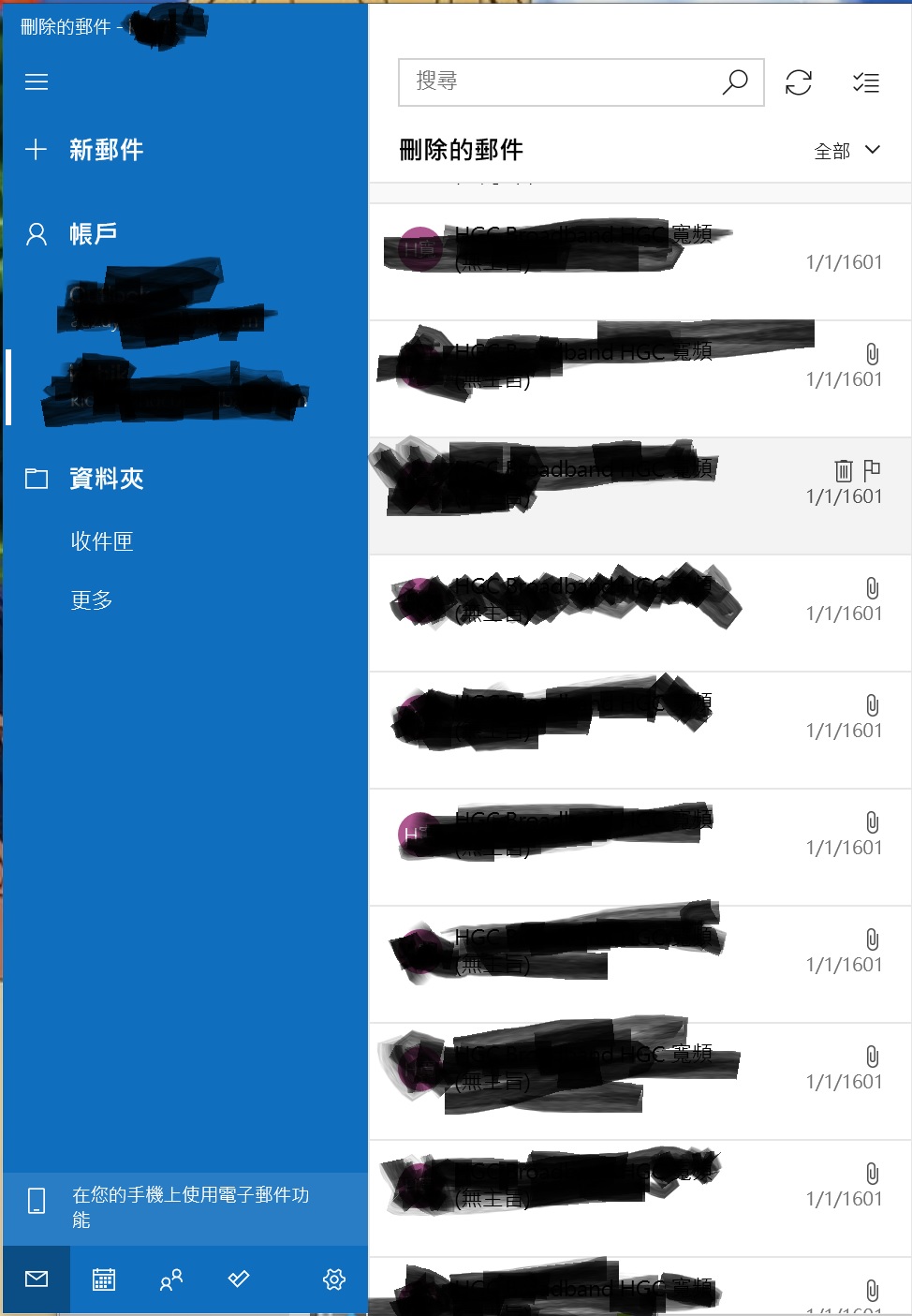Sync this view with refresh icon
Image resolution: width=912 pixels, height=1316 pixels.
tap(799, 82)
